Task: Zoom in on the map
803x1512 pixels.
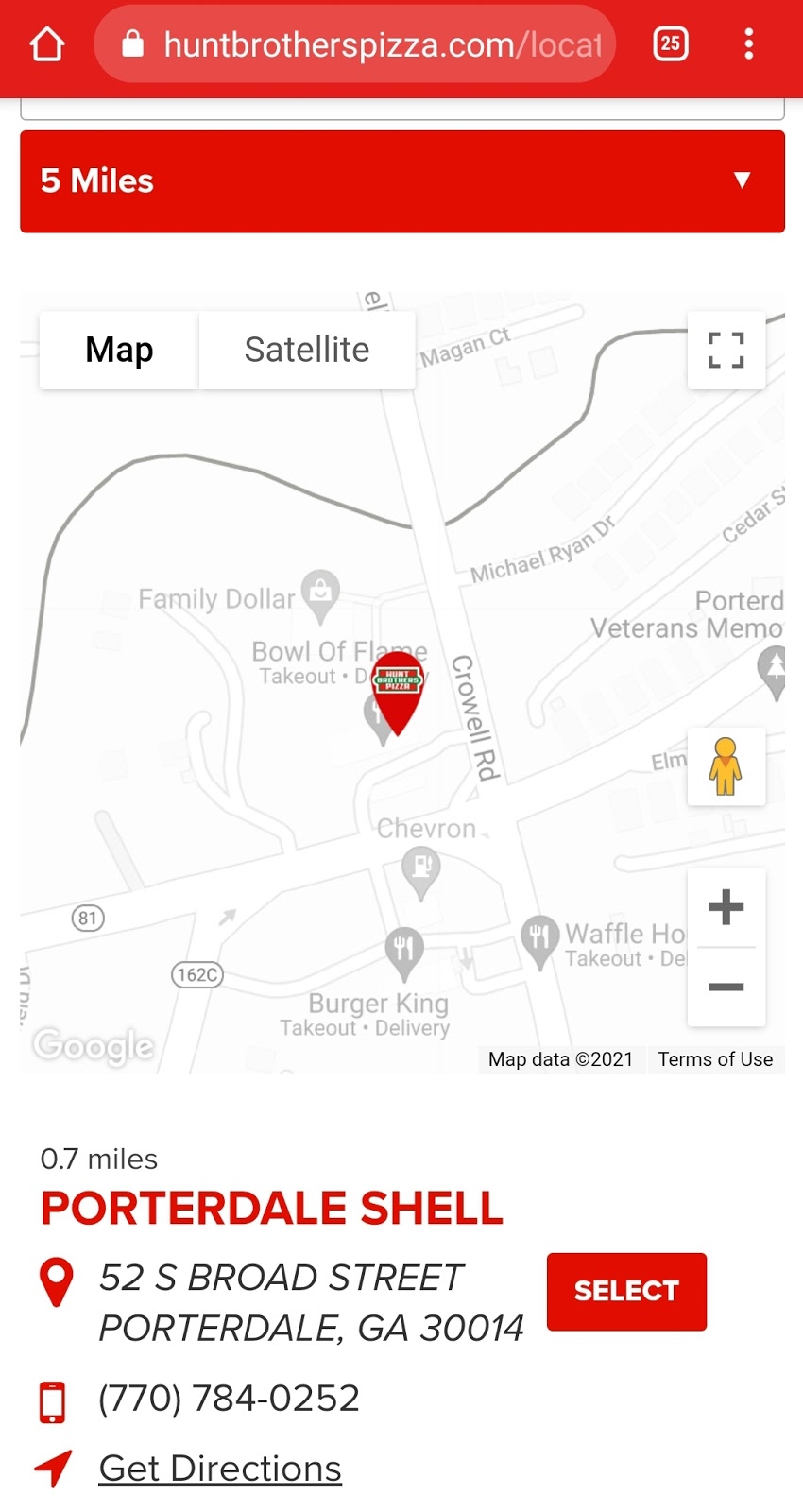Action: point(726,907)
